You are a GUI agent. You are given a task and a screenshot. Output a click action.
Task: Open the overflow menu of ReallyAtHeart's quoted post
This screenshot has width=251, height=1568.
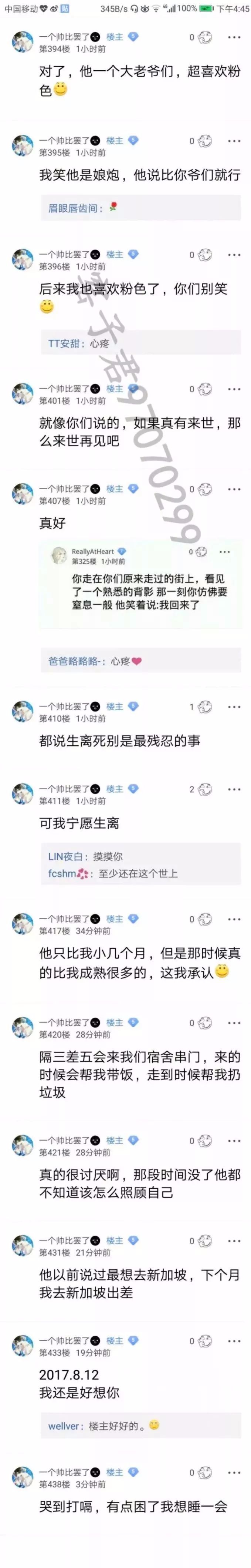click(225, 551)
